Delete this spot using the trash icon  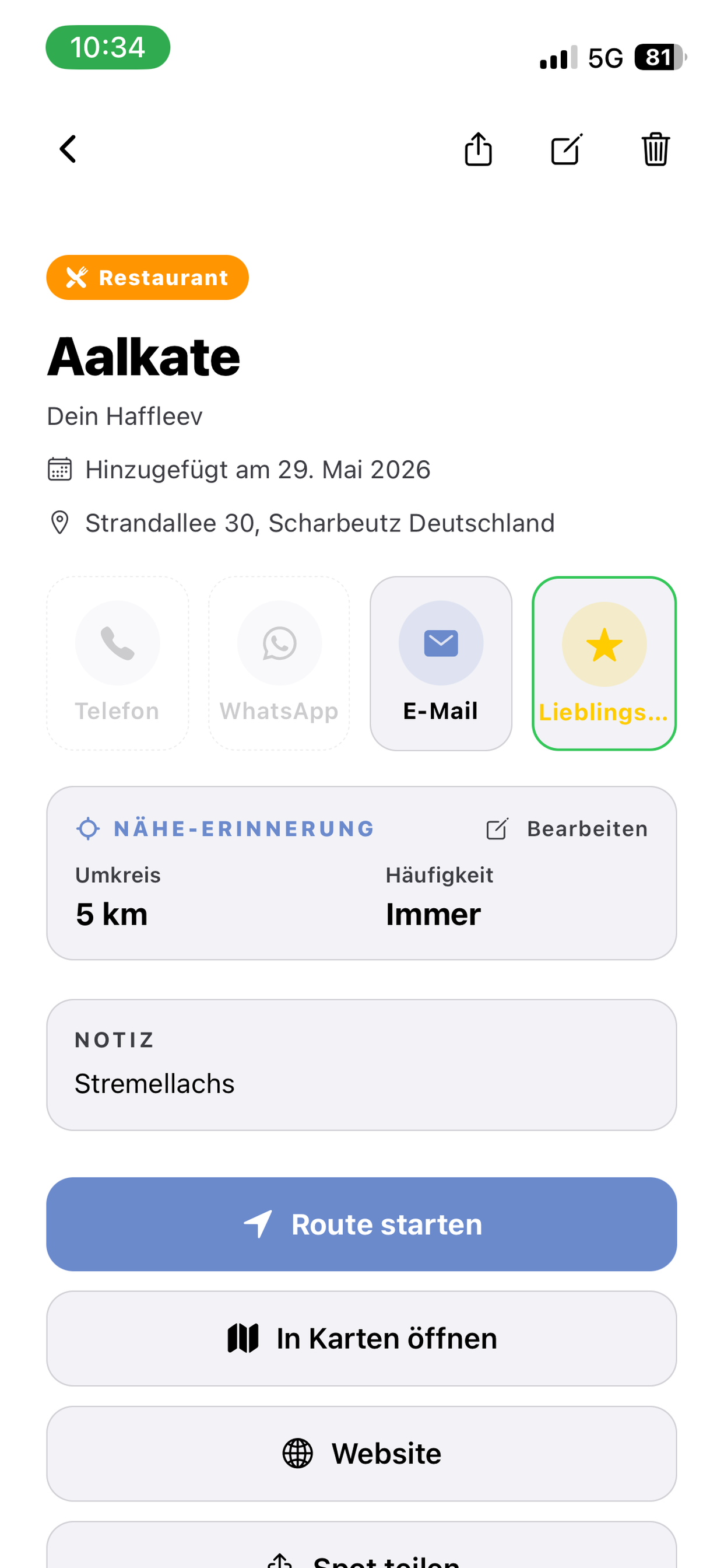tap(655, 149)
